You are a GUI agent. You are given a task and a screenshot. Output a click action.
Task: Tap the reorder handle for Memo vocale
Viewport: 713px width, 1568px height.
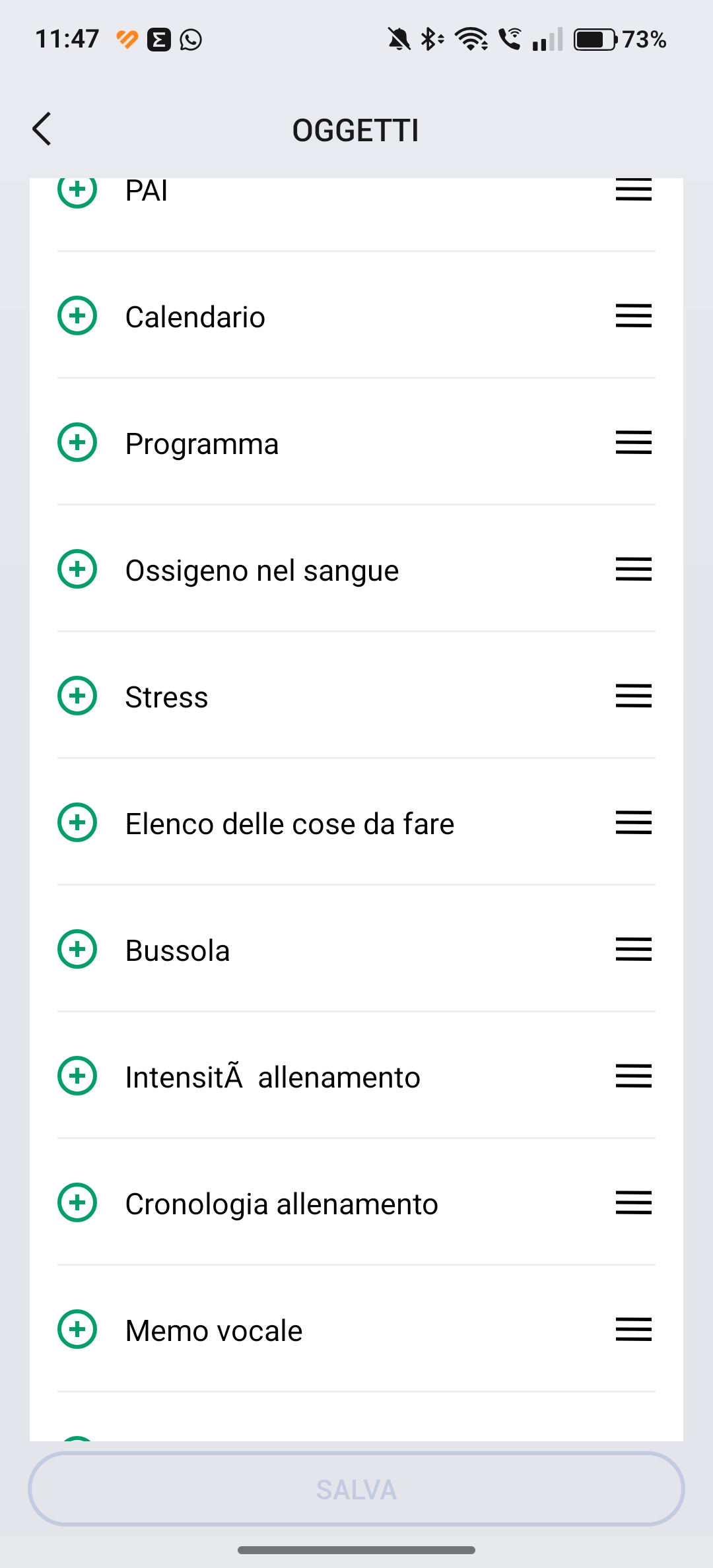click(x=634, y=1329)
